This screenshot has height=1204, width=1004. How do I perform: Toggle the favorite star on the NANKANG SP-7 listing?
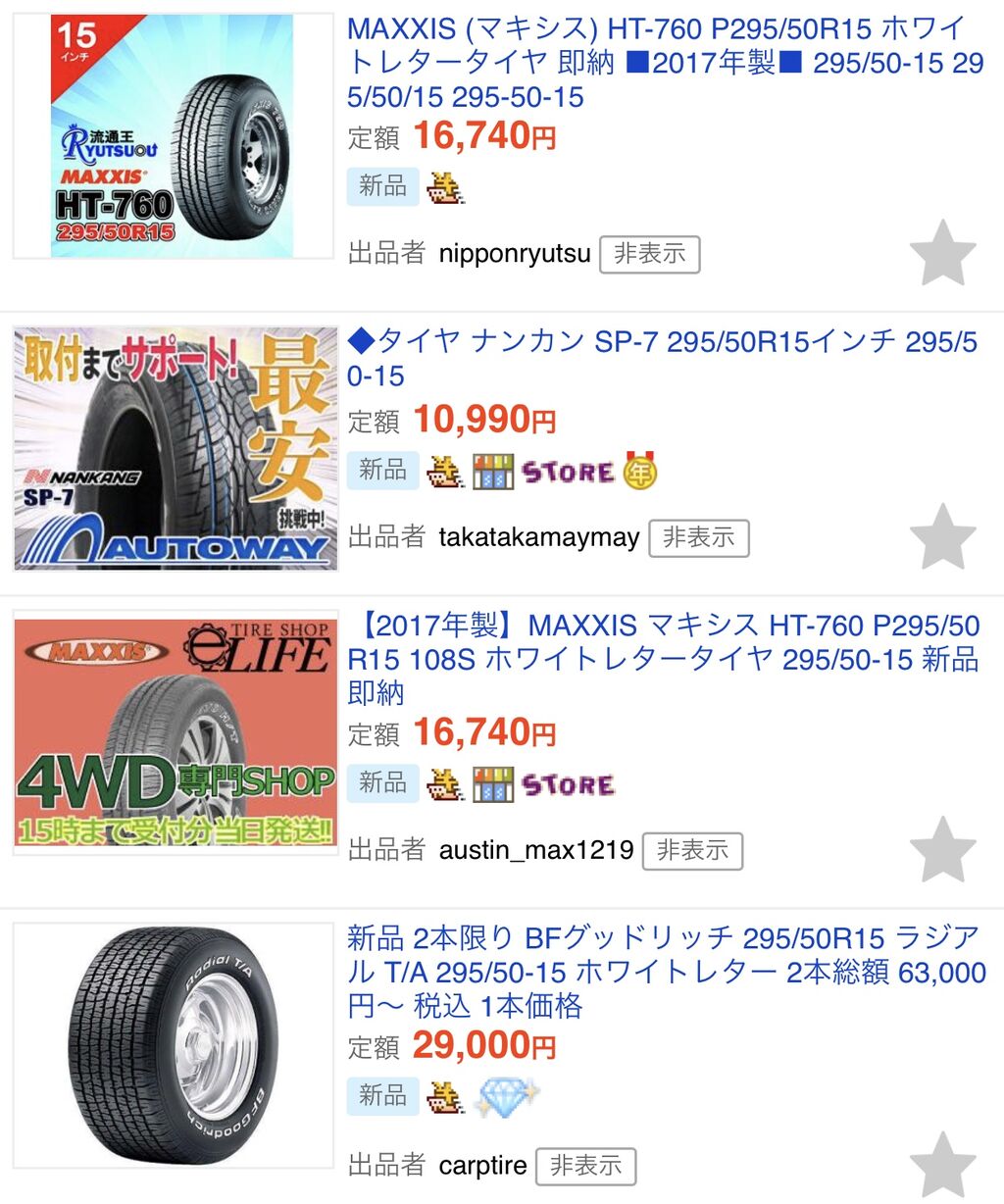coord(944,537)
